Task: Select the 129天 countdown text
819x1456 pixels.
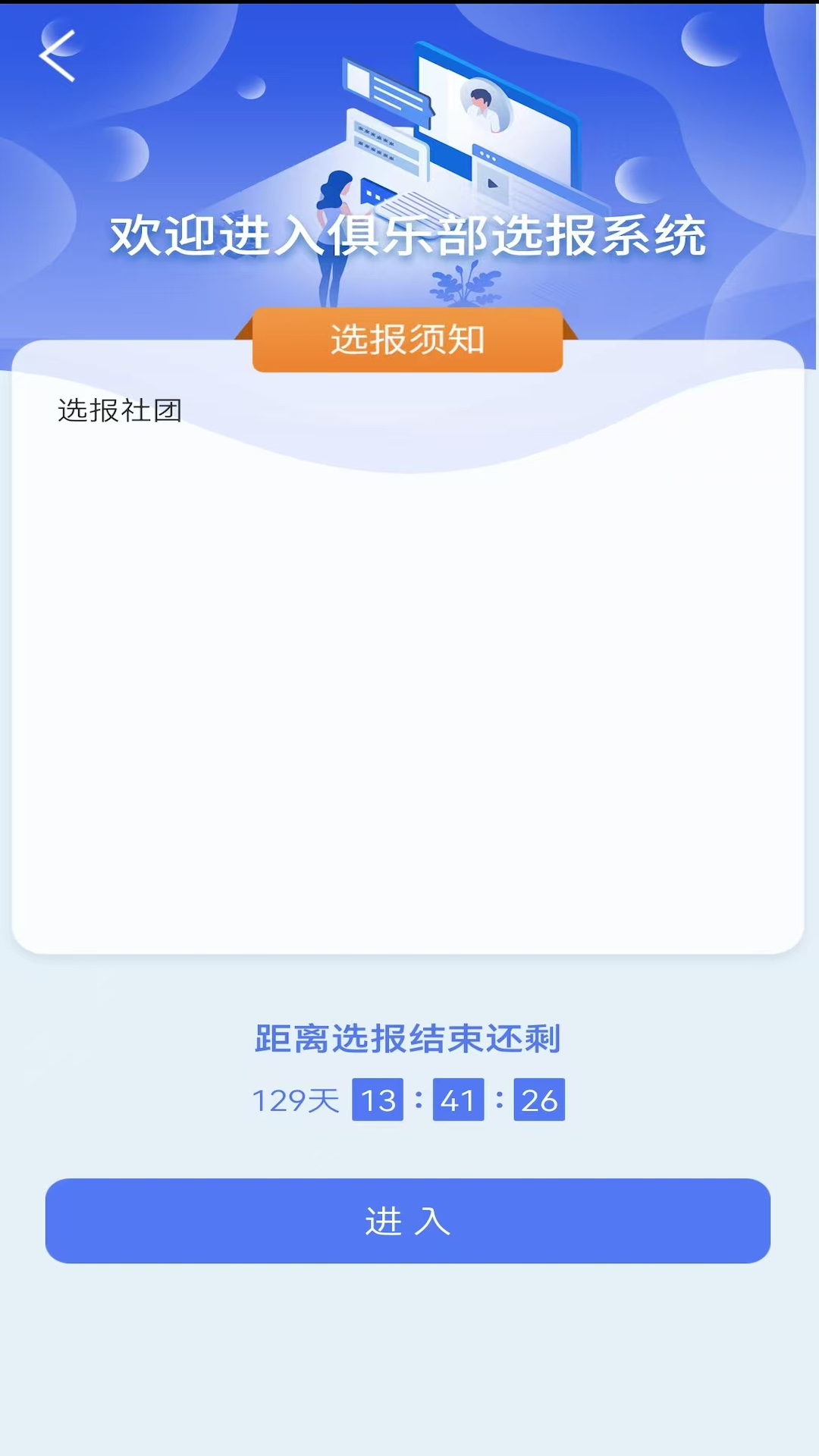Action: (295, 1101)
